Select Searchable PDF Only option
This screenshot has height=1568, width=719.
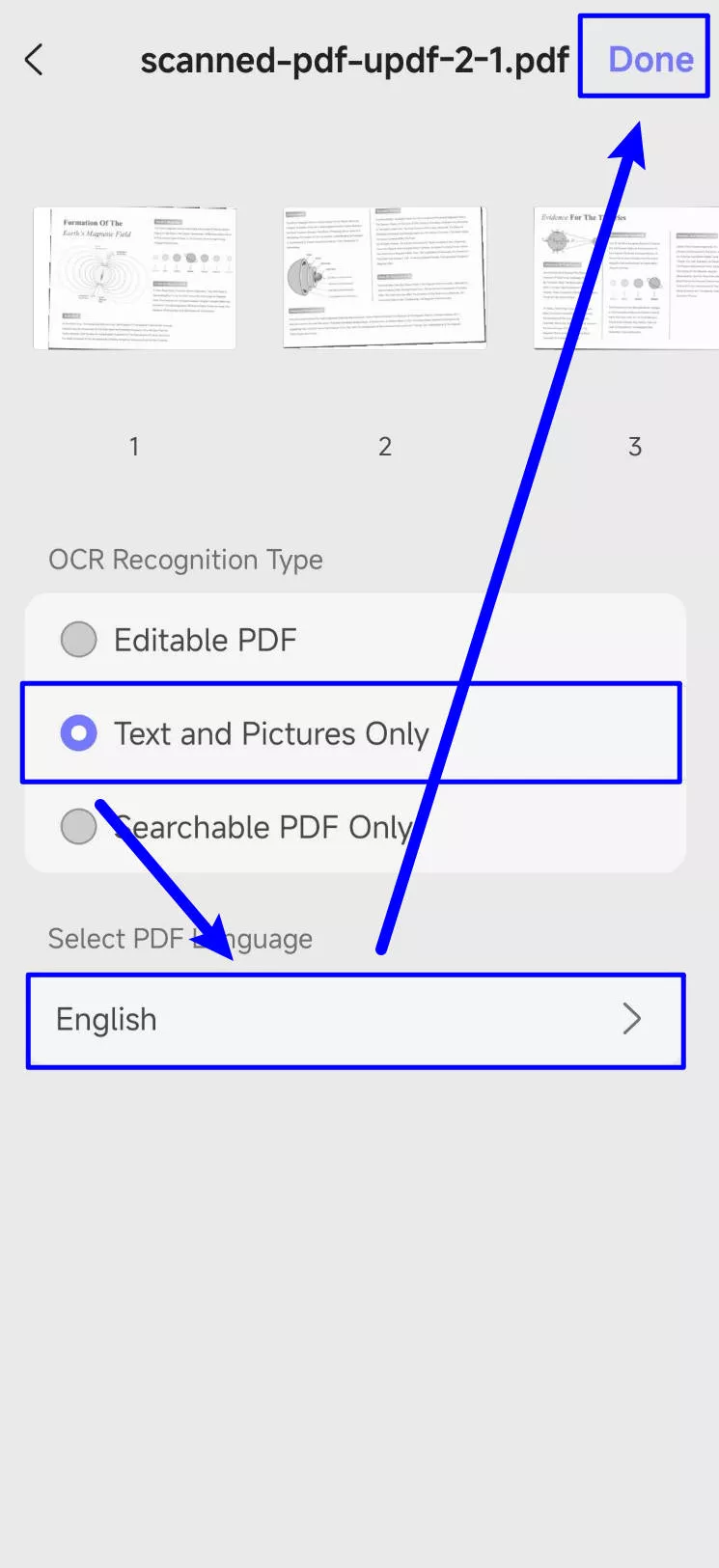click(x=79, y=827)
